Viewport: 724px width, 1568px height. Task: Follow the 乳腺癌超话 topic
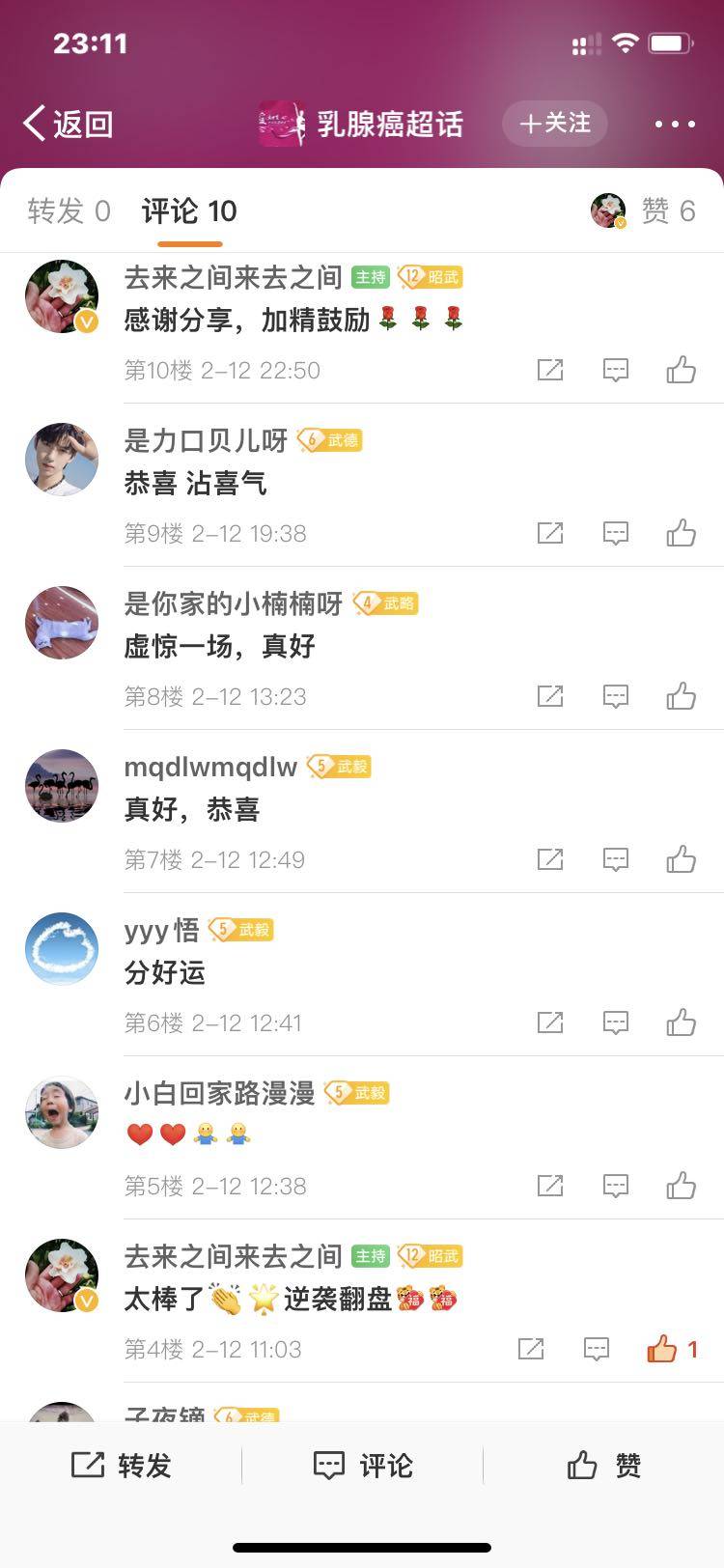tap(554, 124)
